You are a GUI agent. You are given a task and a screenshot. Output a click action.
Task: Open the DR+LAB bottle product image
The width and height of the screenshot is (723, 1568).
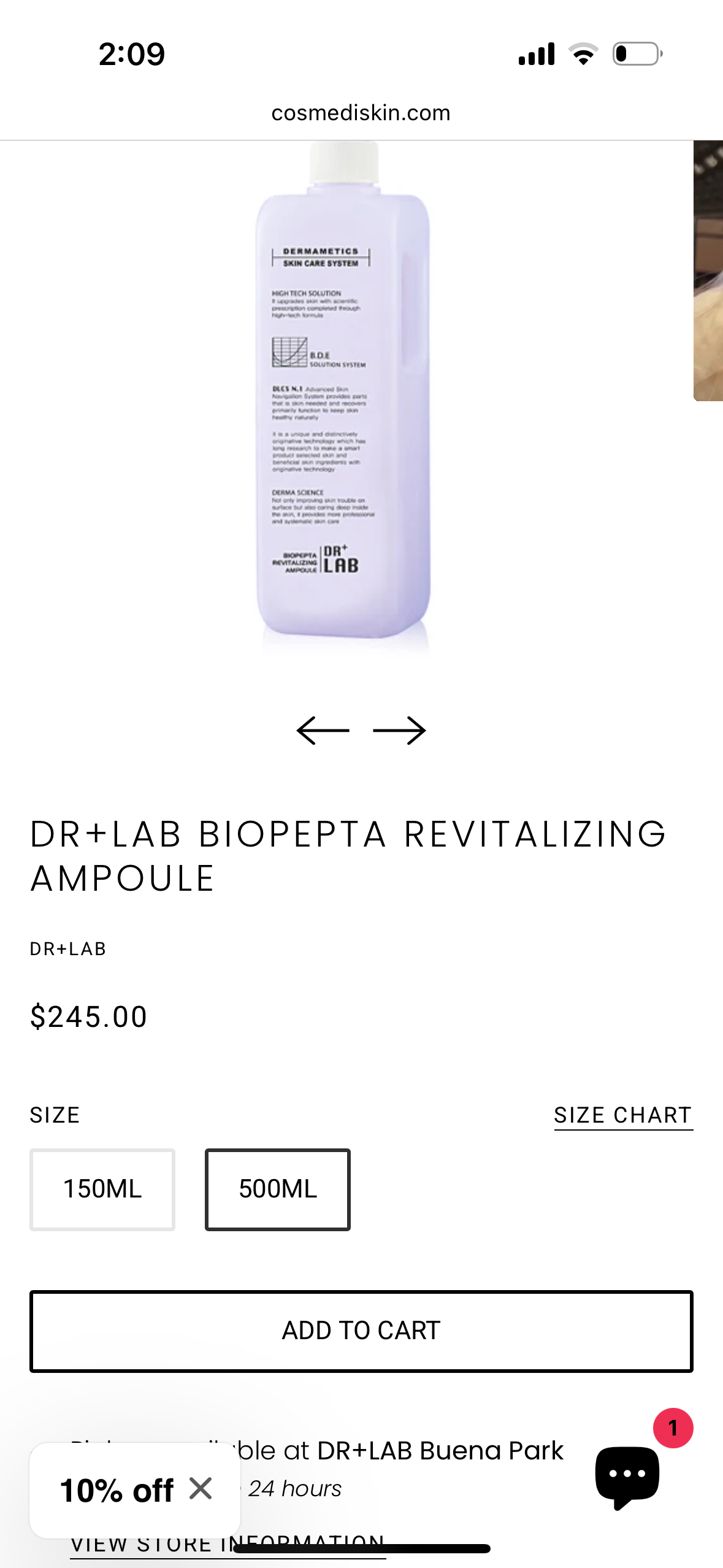(x=343, y=393)
